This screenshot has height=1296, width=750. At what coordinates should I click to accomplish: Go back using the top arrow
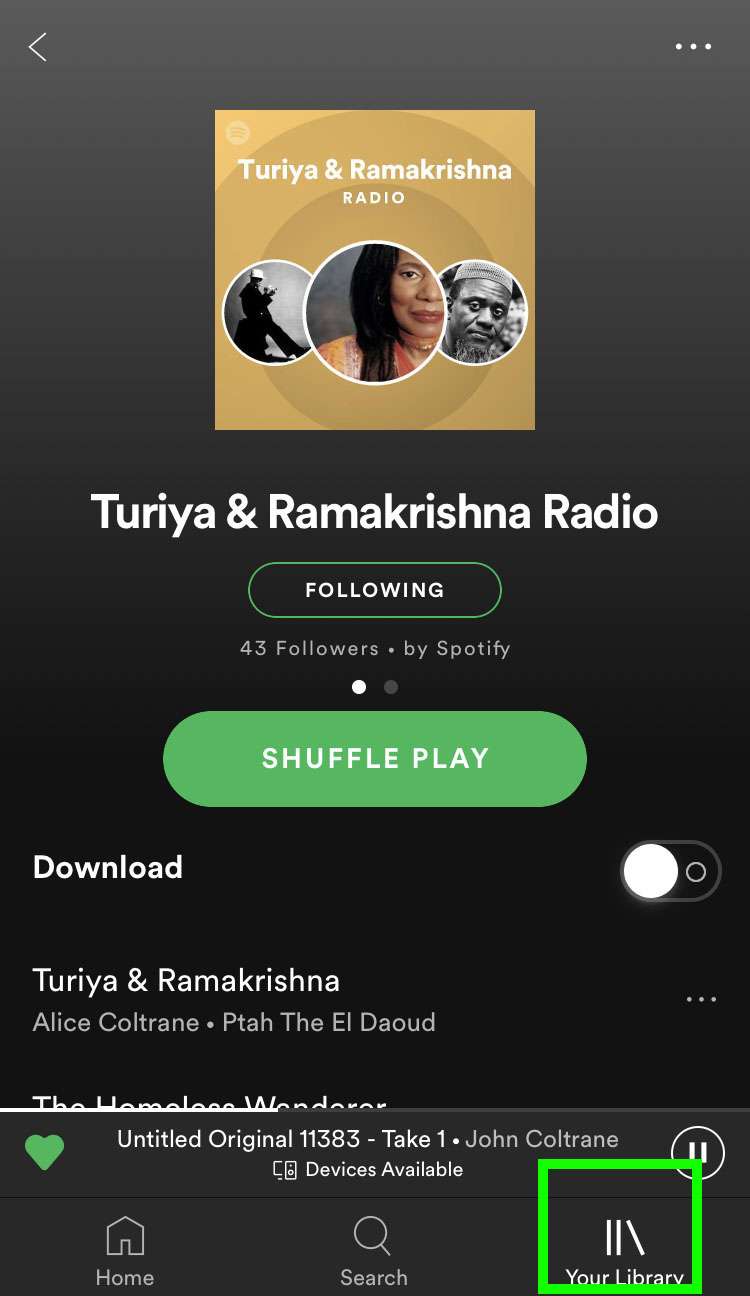point(38,47)
